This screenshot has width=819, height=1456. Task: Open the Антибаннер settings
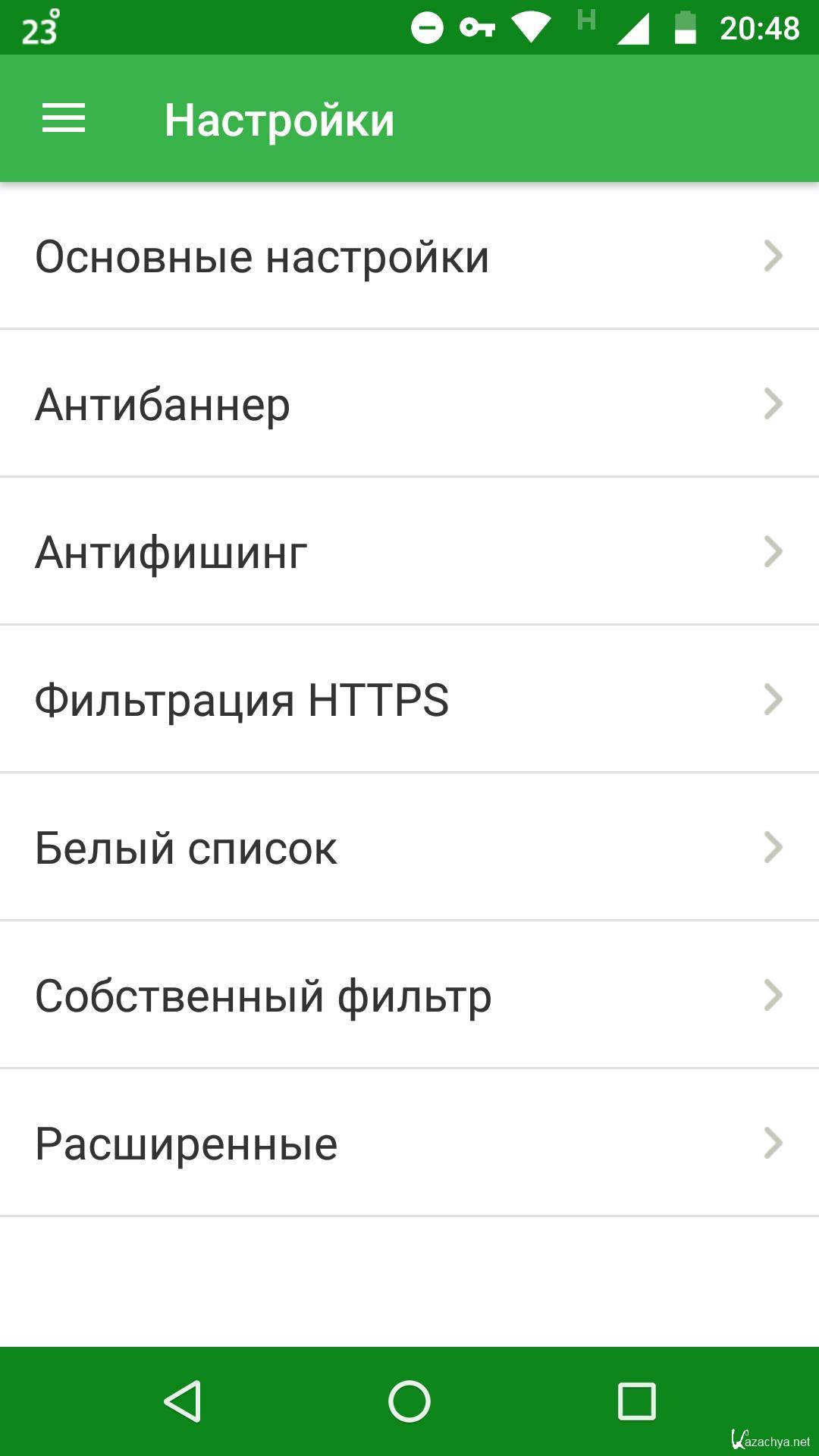pyautogui.click(x=409, y=404)
